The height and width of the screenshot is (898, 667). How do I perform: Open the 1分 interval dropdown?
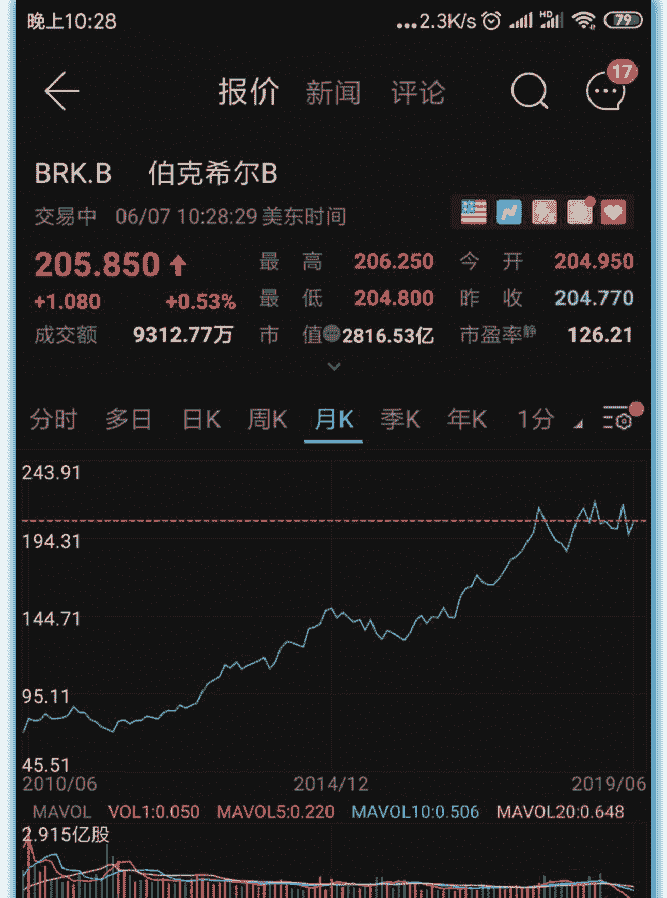(547, 420)
